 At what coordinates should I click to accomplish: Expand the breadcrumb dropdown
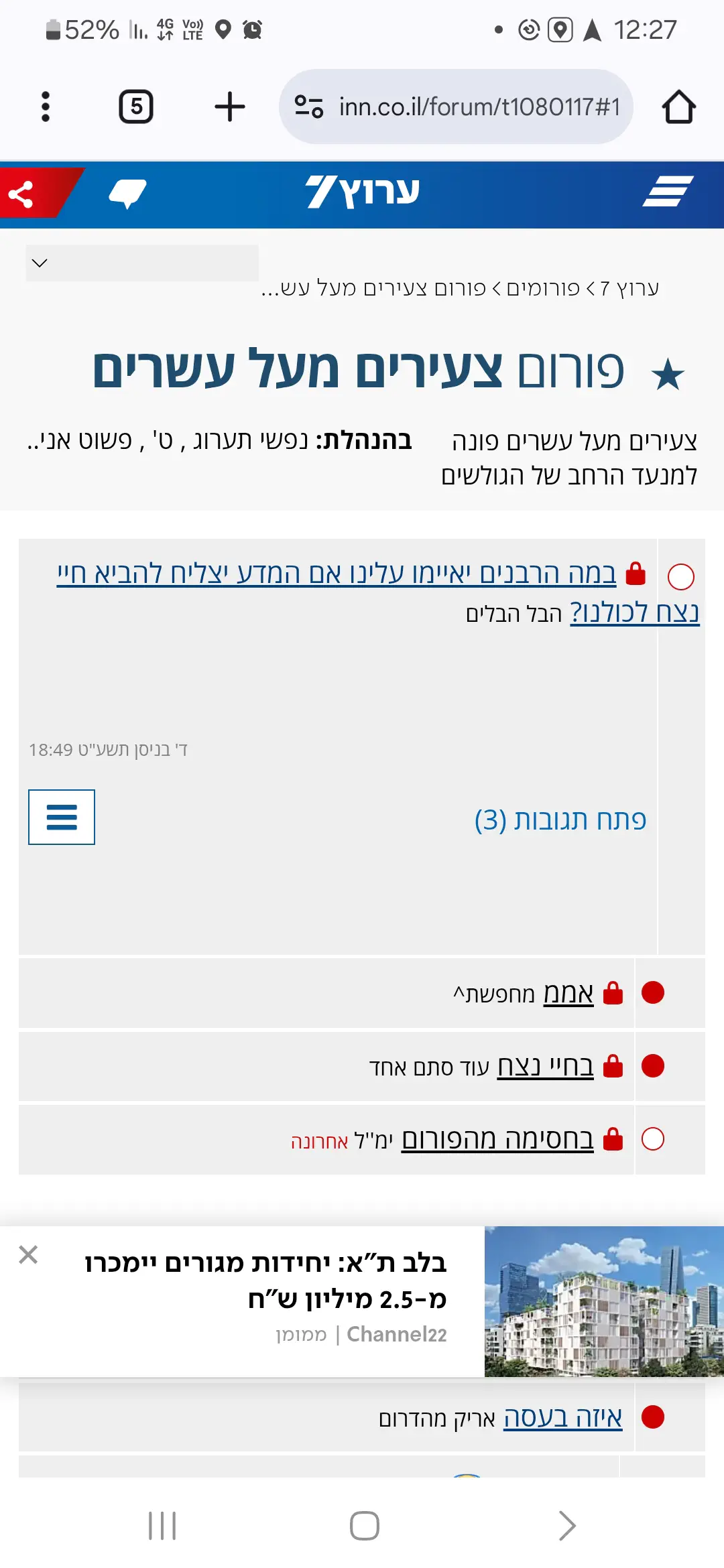point(141,263)
